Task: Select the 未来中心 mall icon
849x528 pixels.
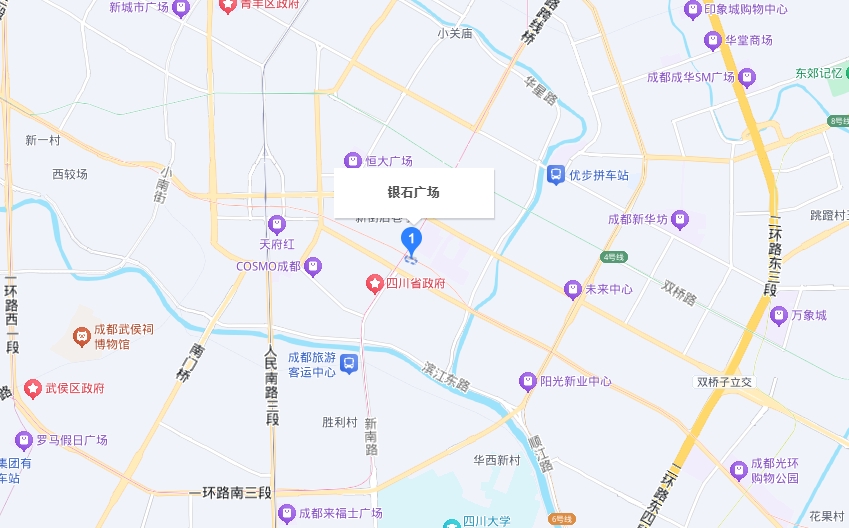Action: coord(573,289)
